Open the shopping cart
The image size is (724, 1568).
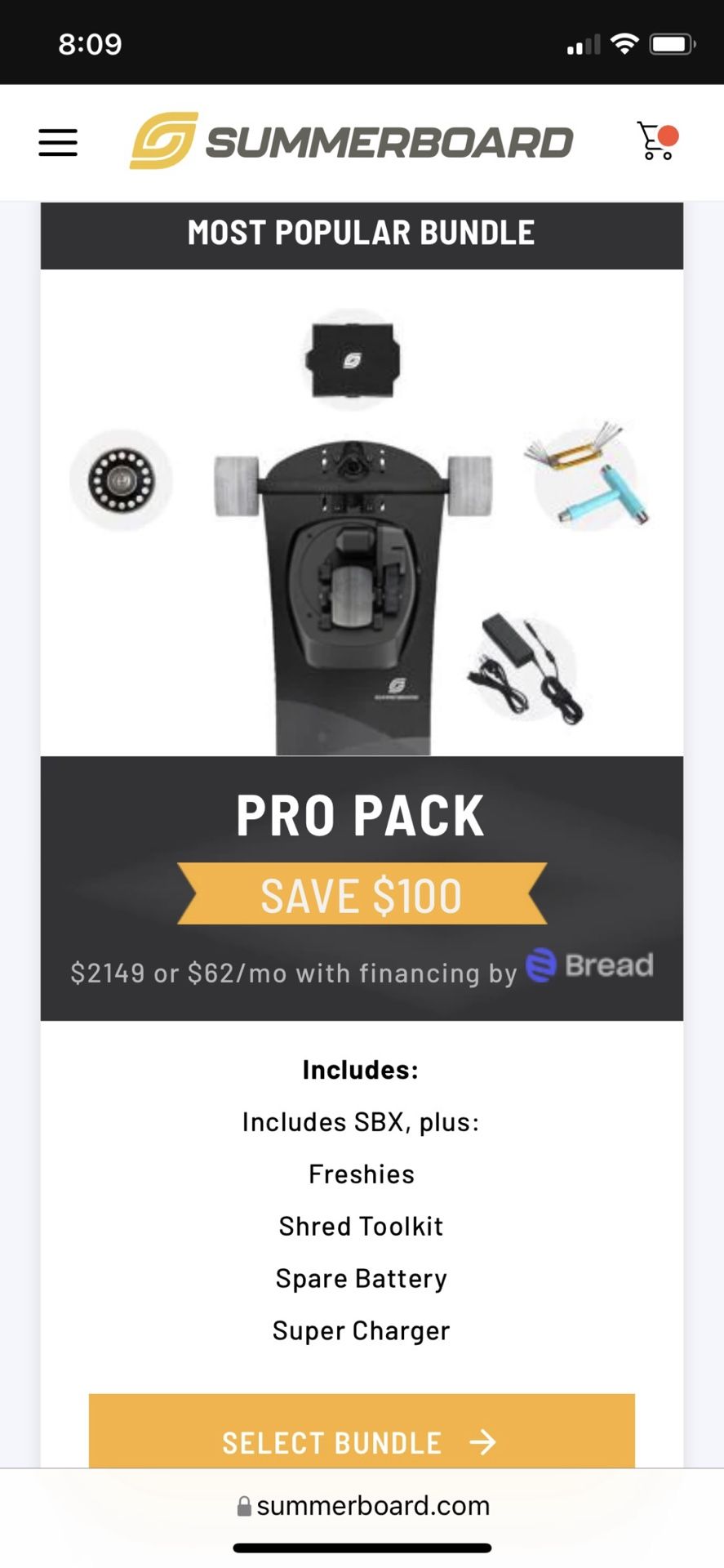(x=656, y=141)
